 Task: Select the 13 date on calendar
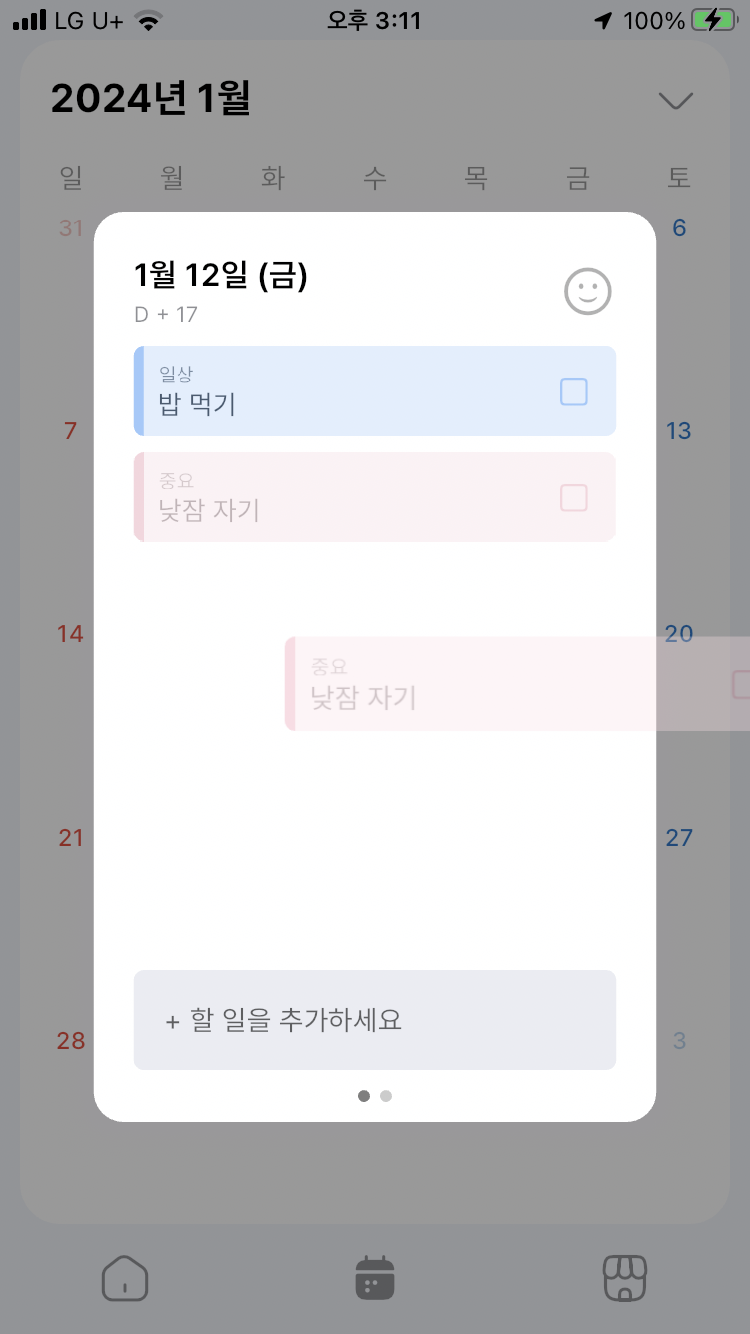pos(679,431)
